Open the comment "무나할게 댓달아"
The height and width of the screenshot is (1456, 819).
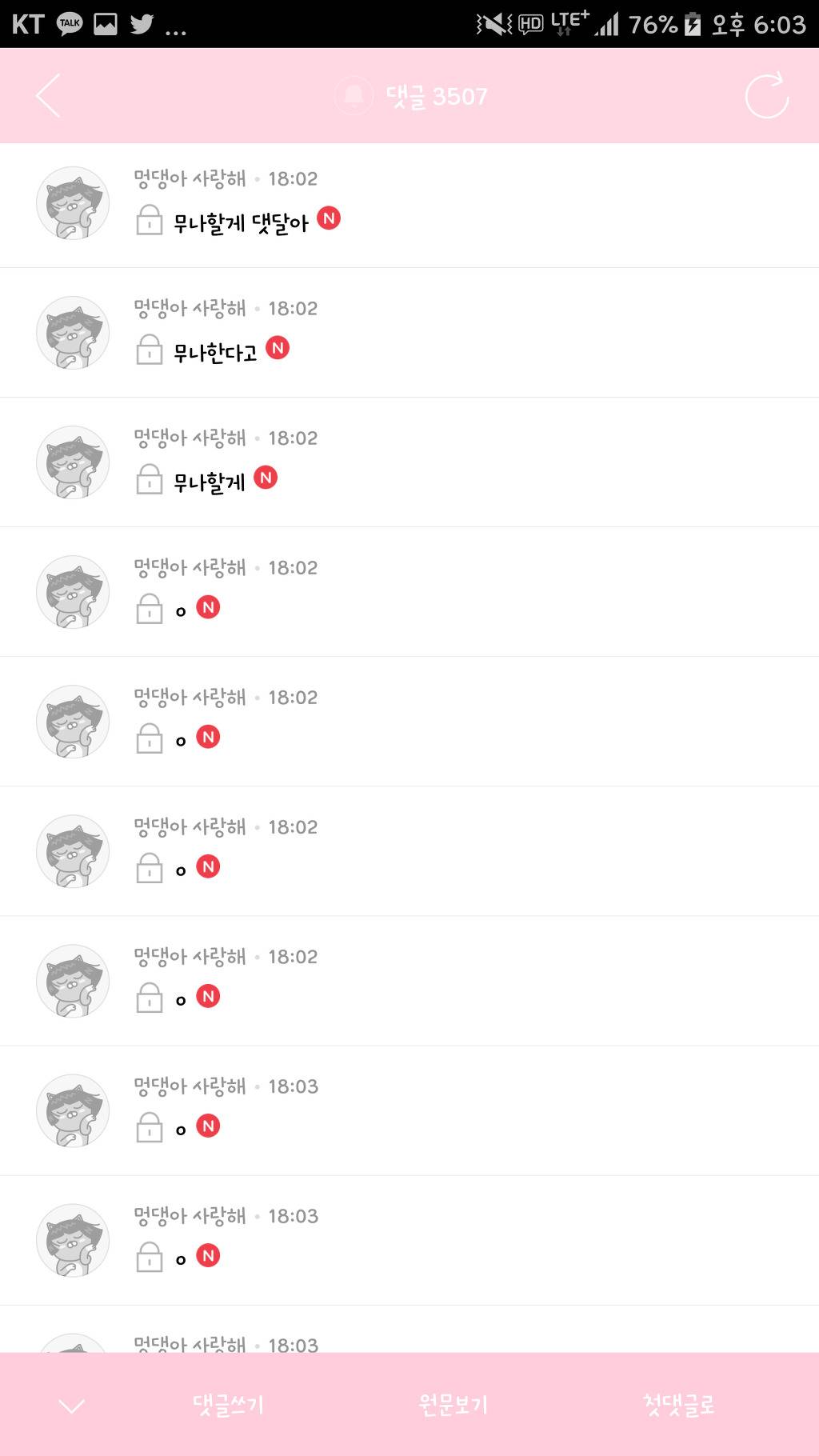pyautogui.click(x=241, y=222)
